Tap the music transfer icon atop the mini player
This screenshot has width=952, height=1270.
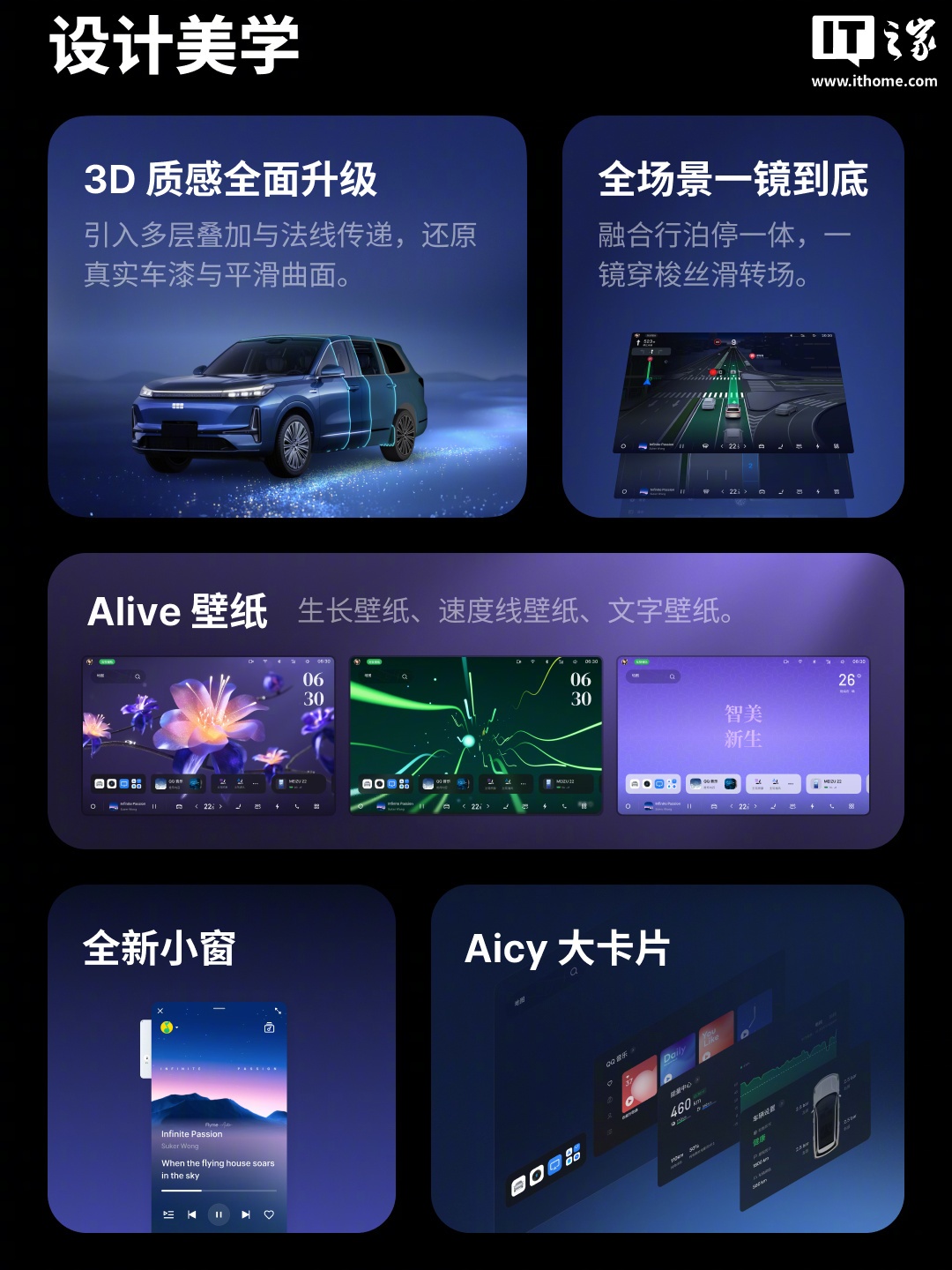(269, 1028)
